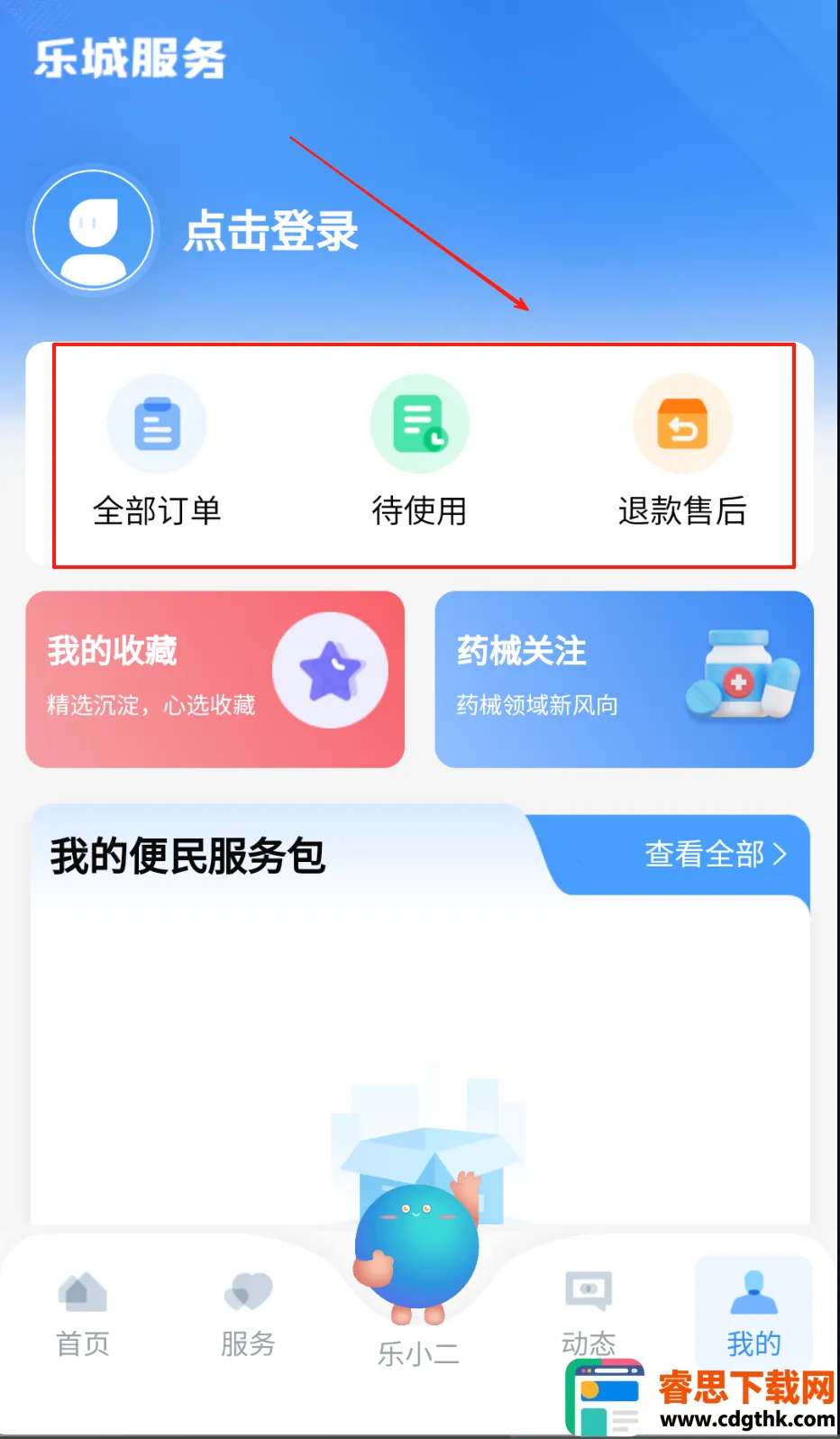Open 全部订单 orders list

click(157, 453)
